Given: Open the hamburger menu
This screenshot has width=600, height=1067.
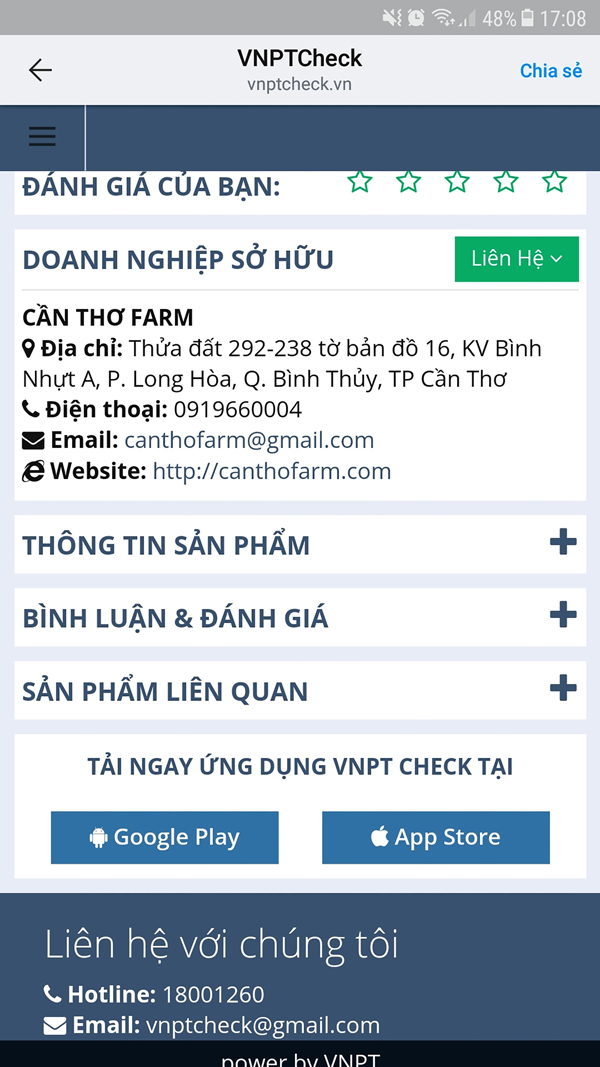Looking at the screenshot, I should [42, 137].
